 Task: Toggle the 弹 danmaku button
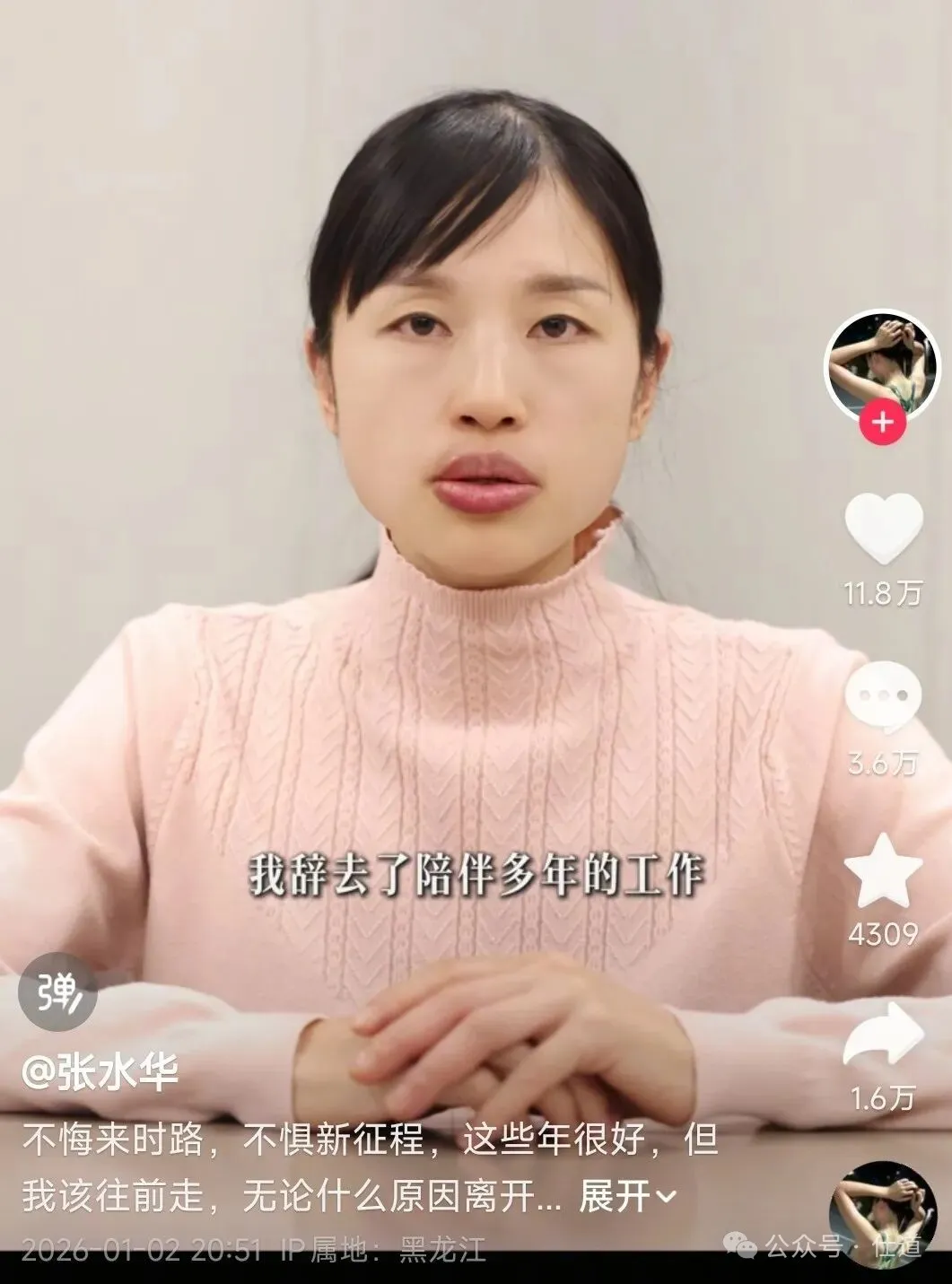[57, 992]
